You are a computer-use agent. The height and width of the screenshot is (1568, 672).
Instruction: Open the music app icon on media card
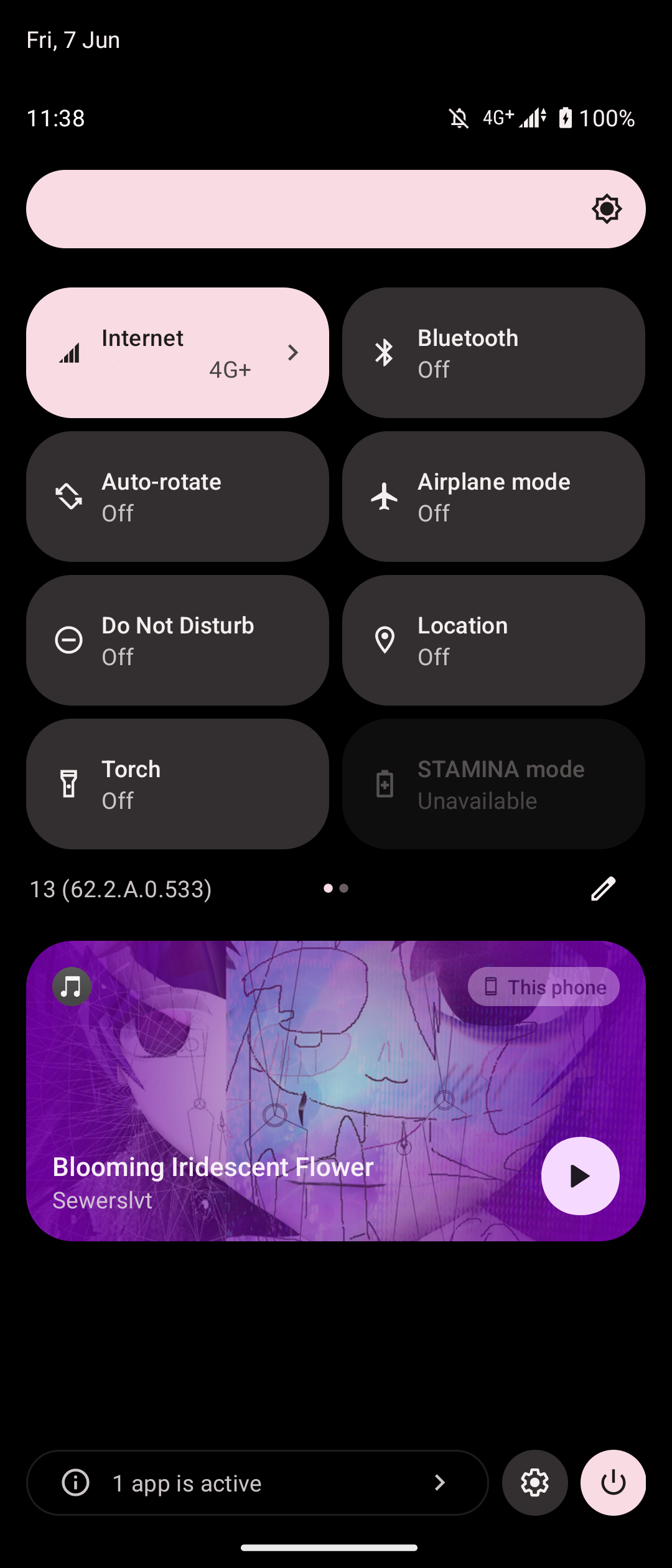coord(72,986)
